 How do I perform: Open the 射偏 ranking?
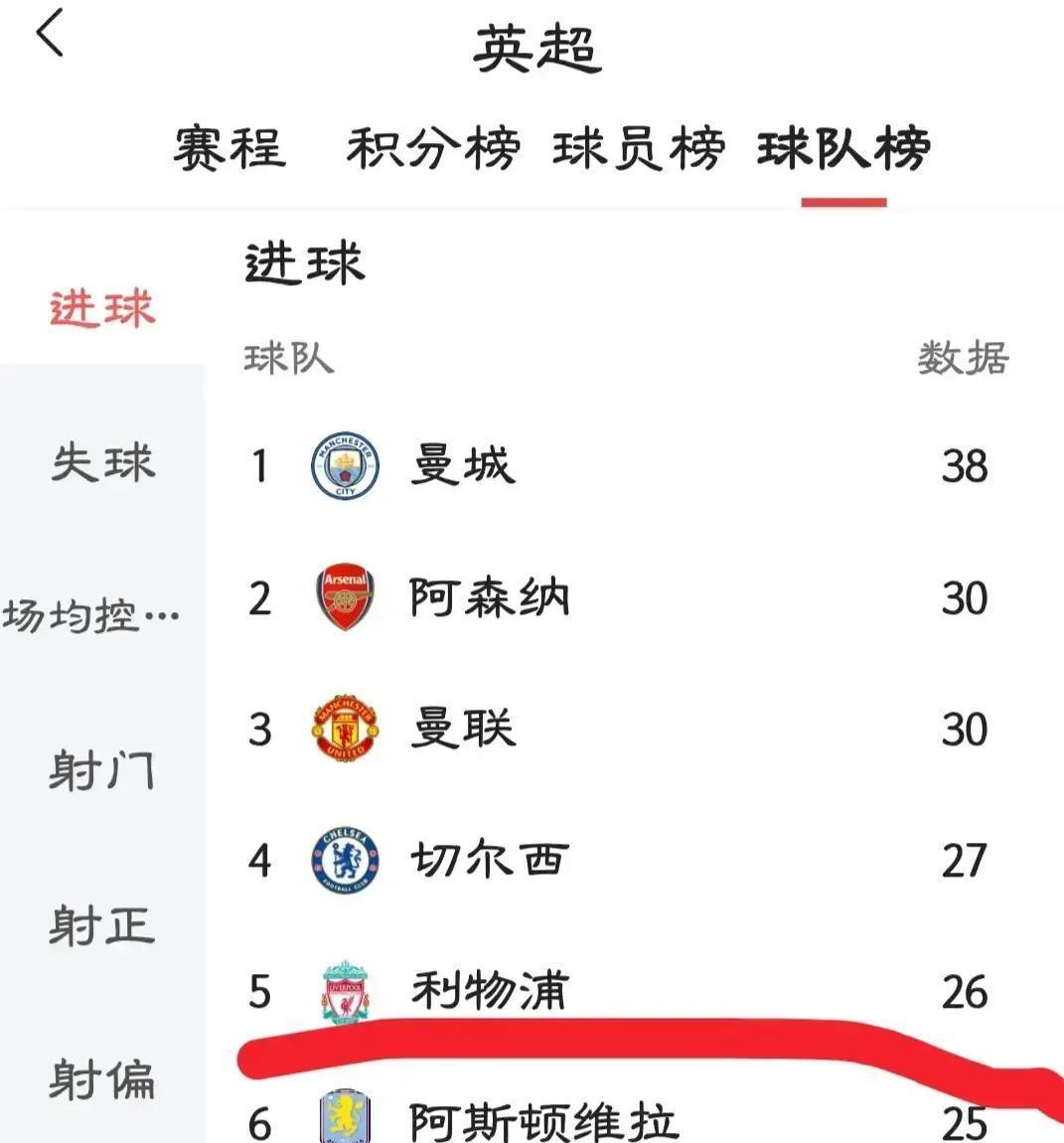(102, 1079)
